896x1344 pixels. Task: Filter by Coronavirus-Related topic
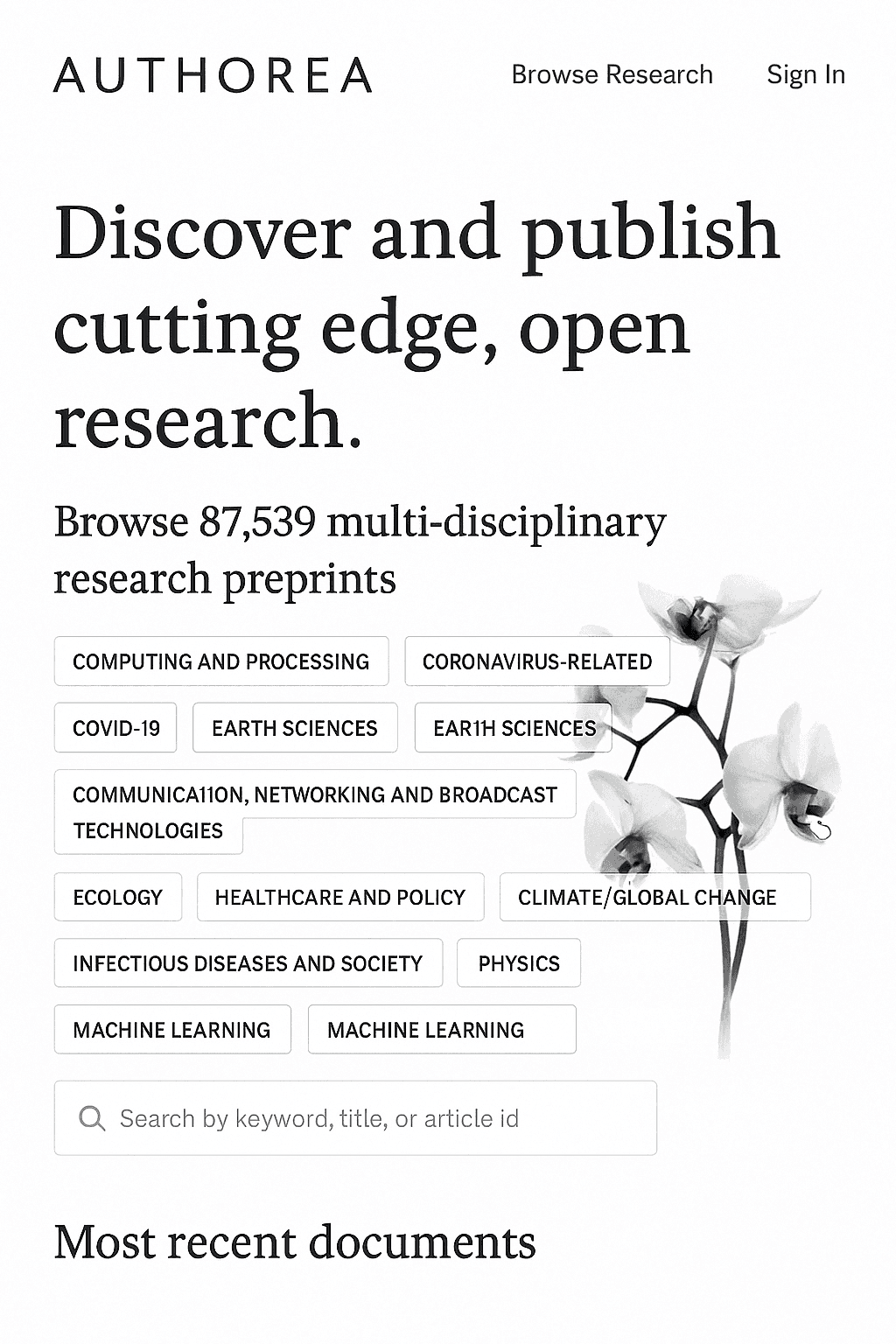[x=536, y=661]
